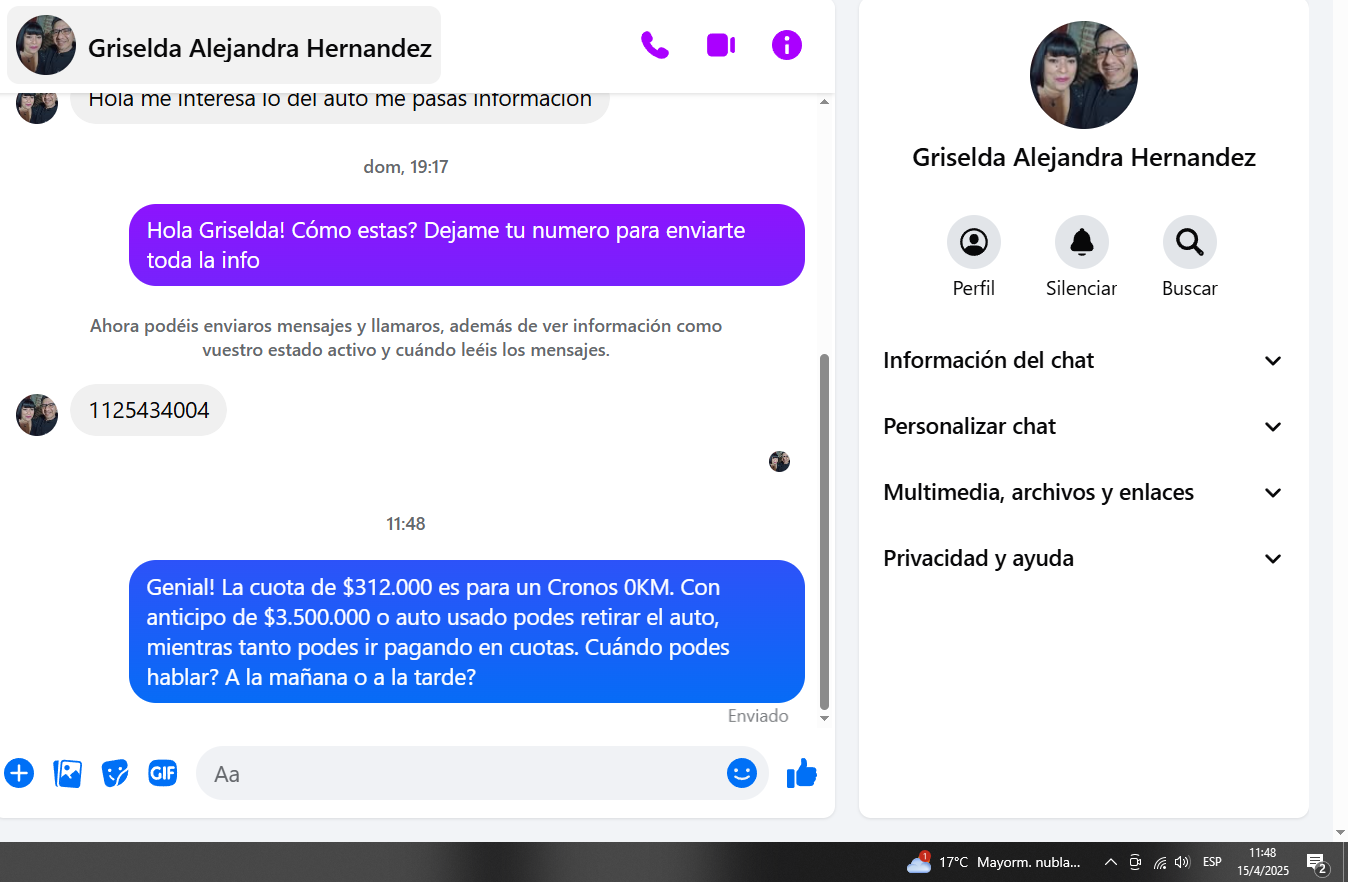Image resolution: width=1348 pixels, height=882 pixels.
Task: Open more actions plus button
Action: click(19, 773)
